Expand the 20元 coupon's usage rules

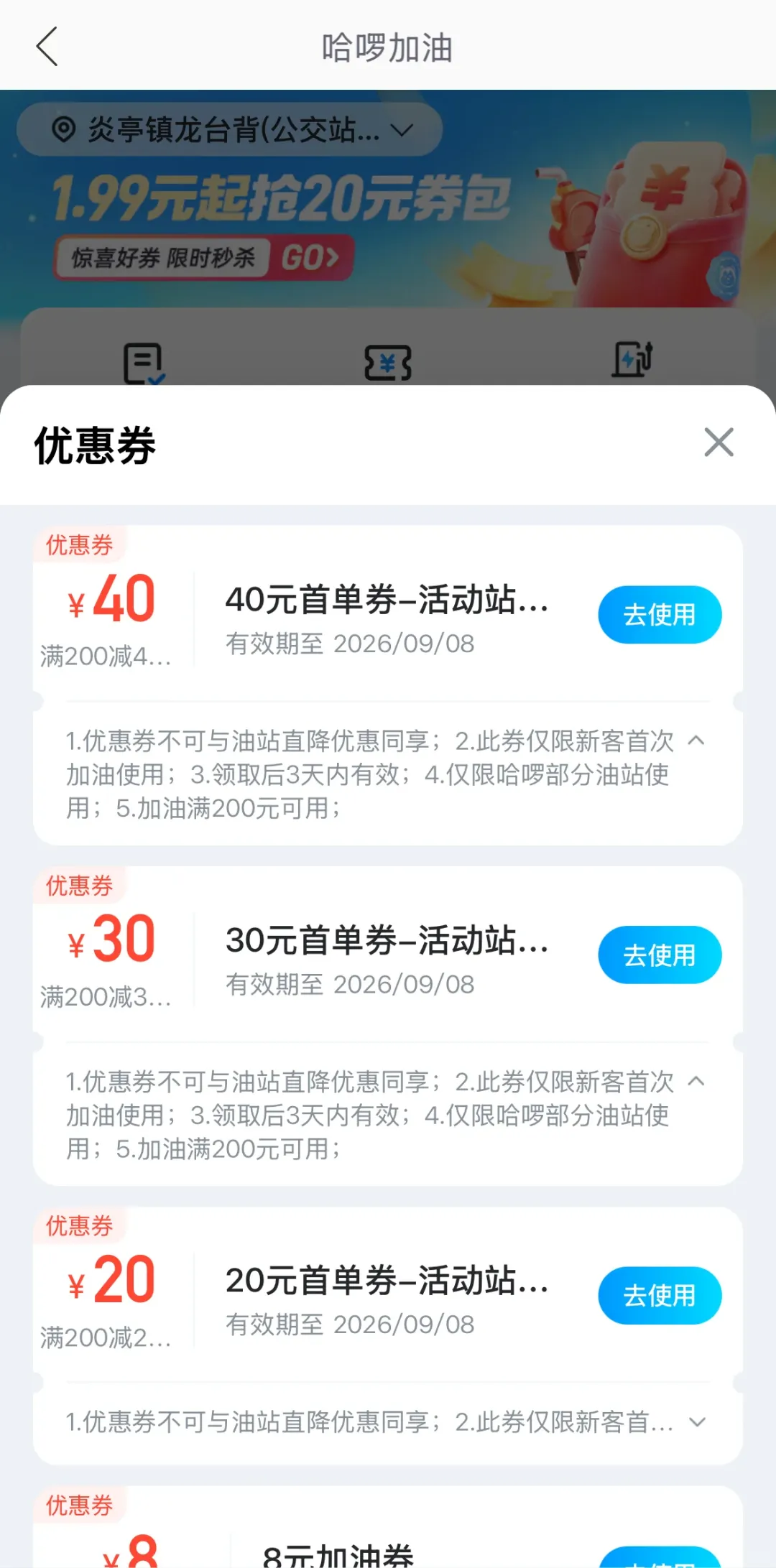[x=697, y=1422]
